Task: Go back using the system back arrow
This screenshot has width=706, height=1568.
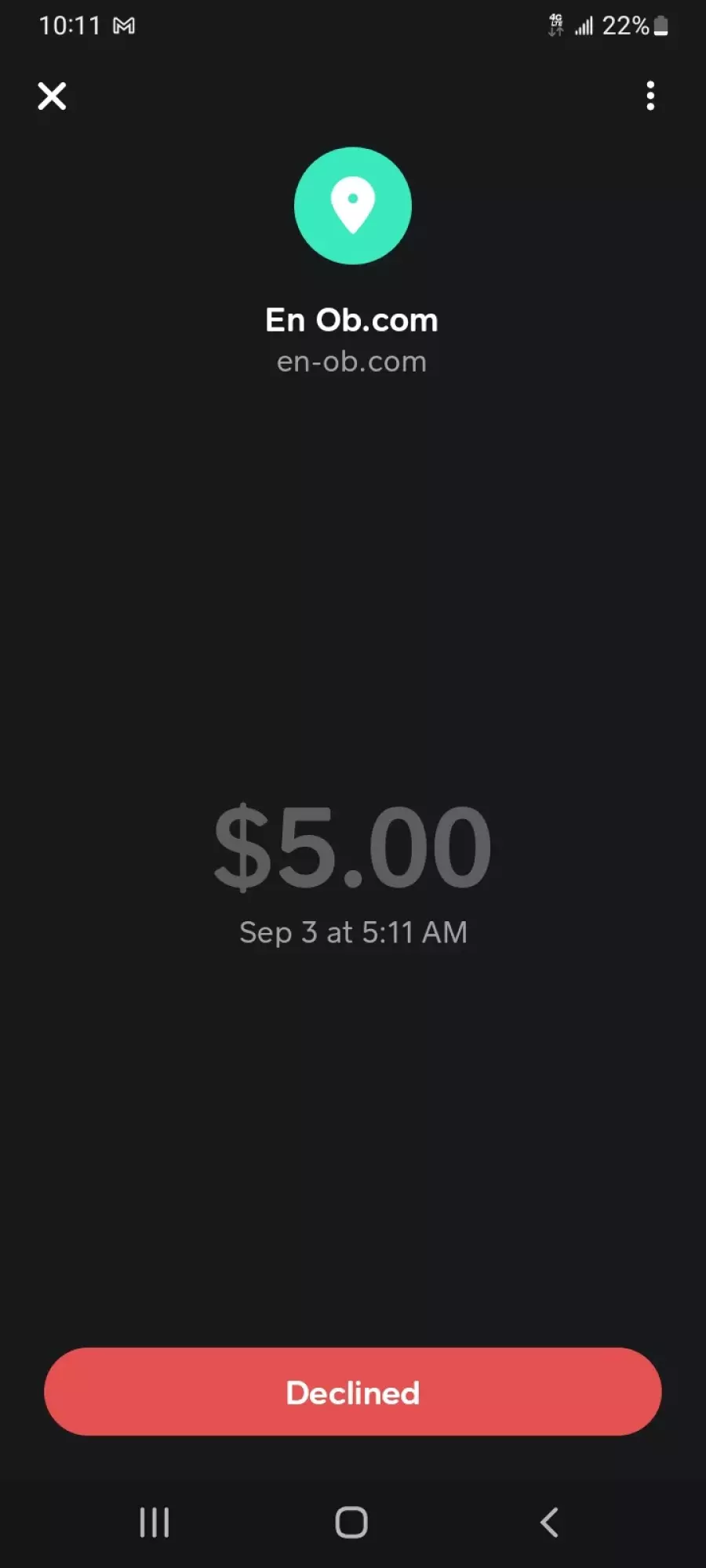Action: [550, 1523]
